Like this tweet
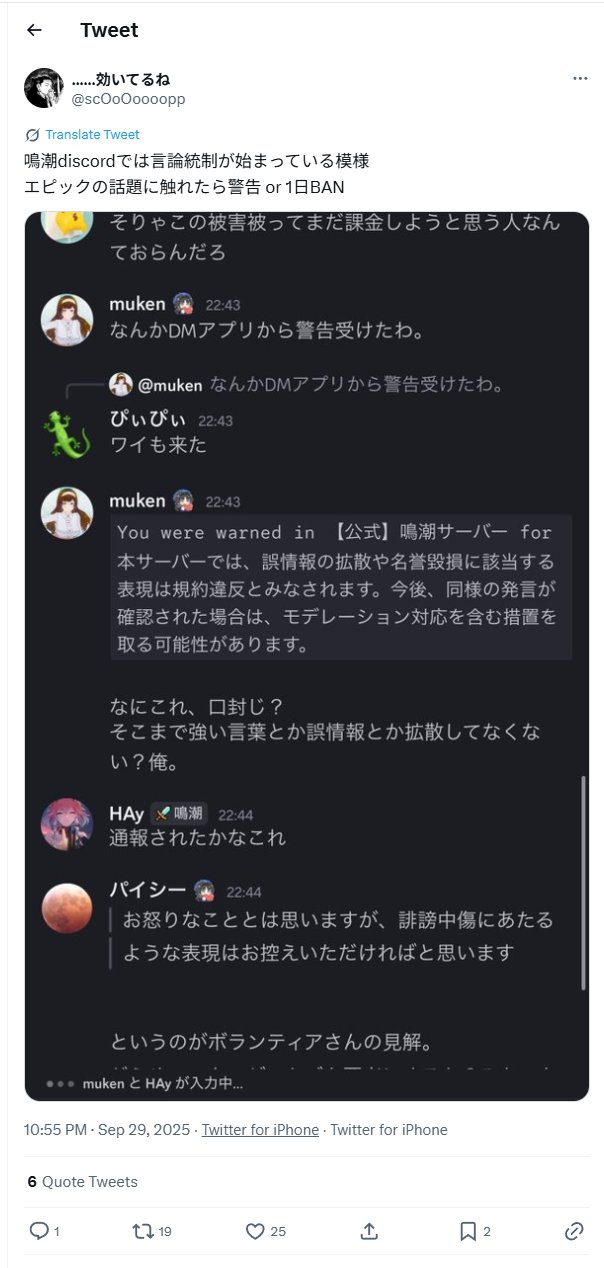Image resolution: width=604 pixels, height=1268 pixels. click(255, 1231)
